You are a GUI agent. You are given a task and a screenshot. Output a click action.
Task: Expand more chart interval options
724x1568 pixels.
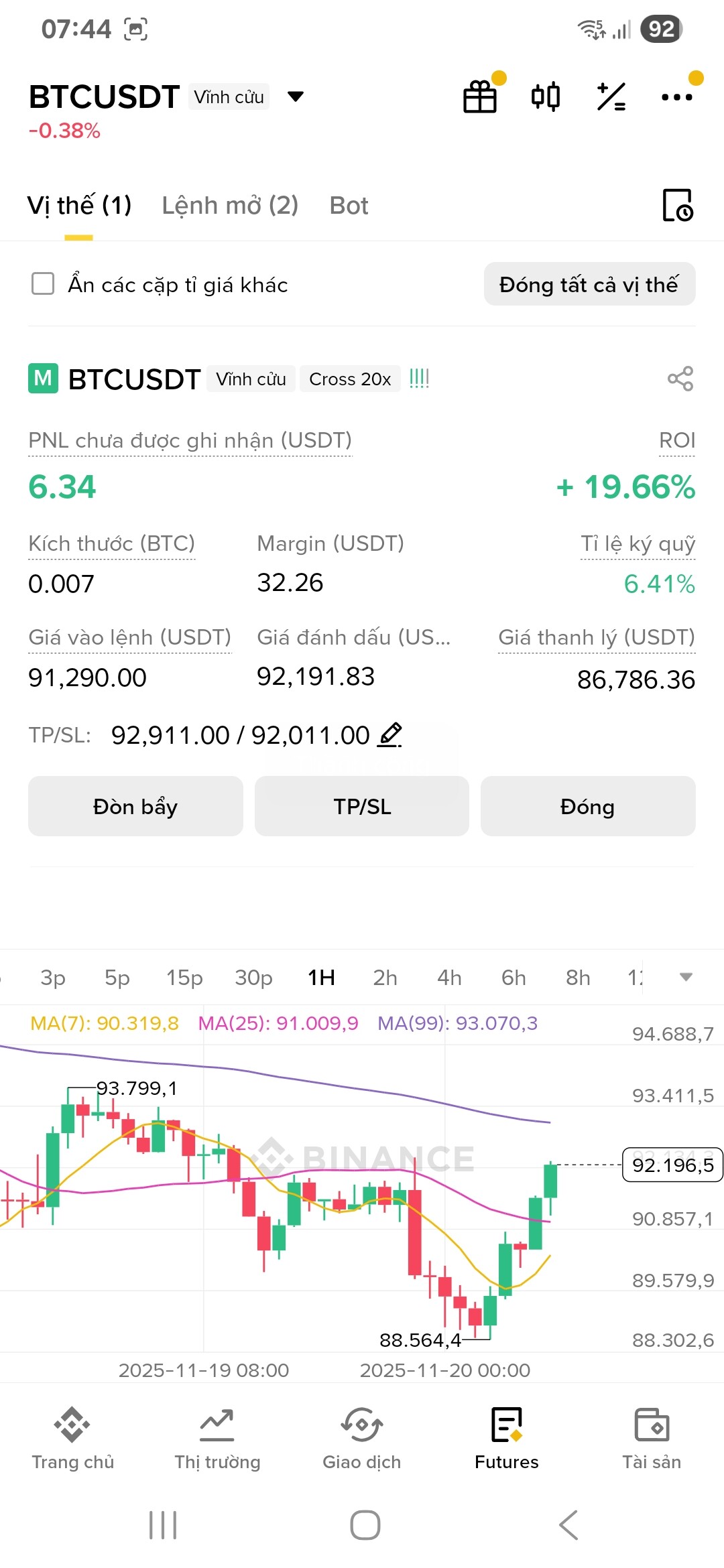pyautogui.click(x=686, y=977)
